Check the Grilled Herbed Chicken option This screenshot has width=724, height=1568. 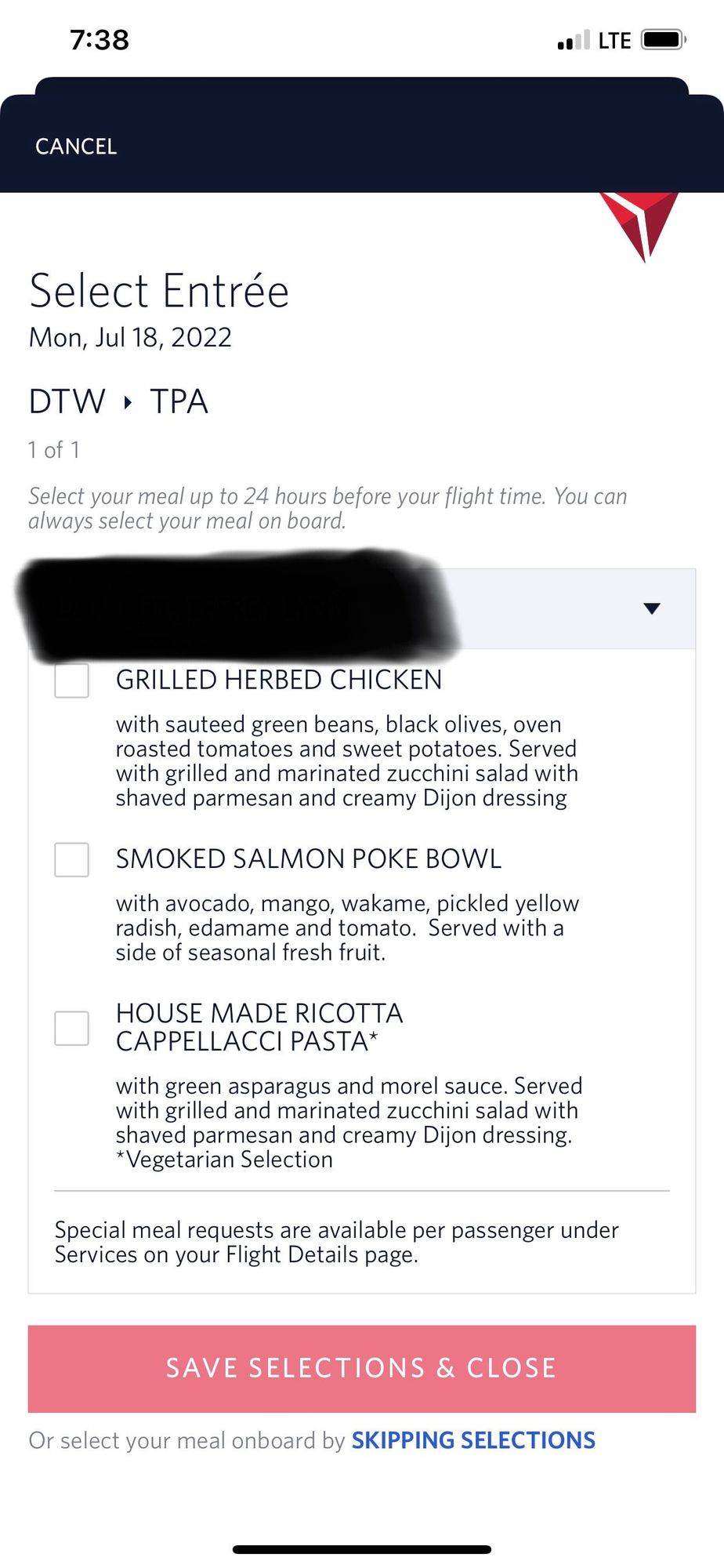71,681
